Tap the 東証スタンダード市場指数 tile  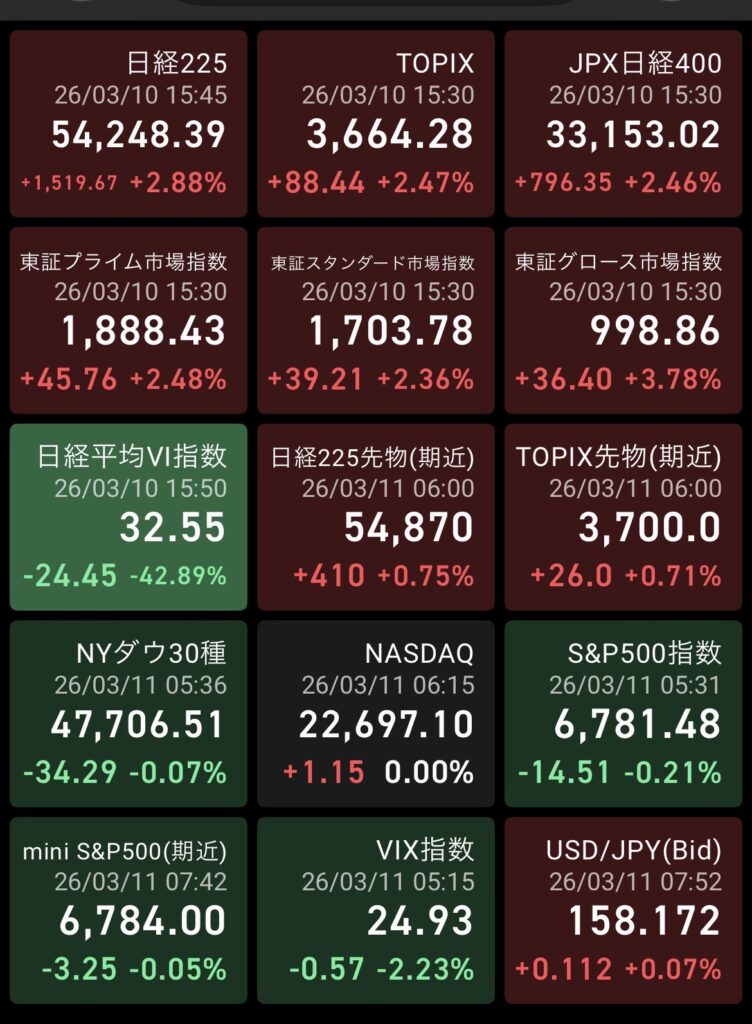(376, 320)
